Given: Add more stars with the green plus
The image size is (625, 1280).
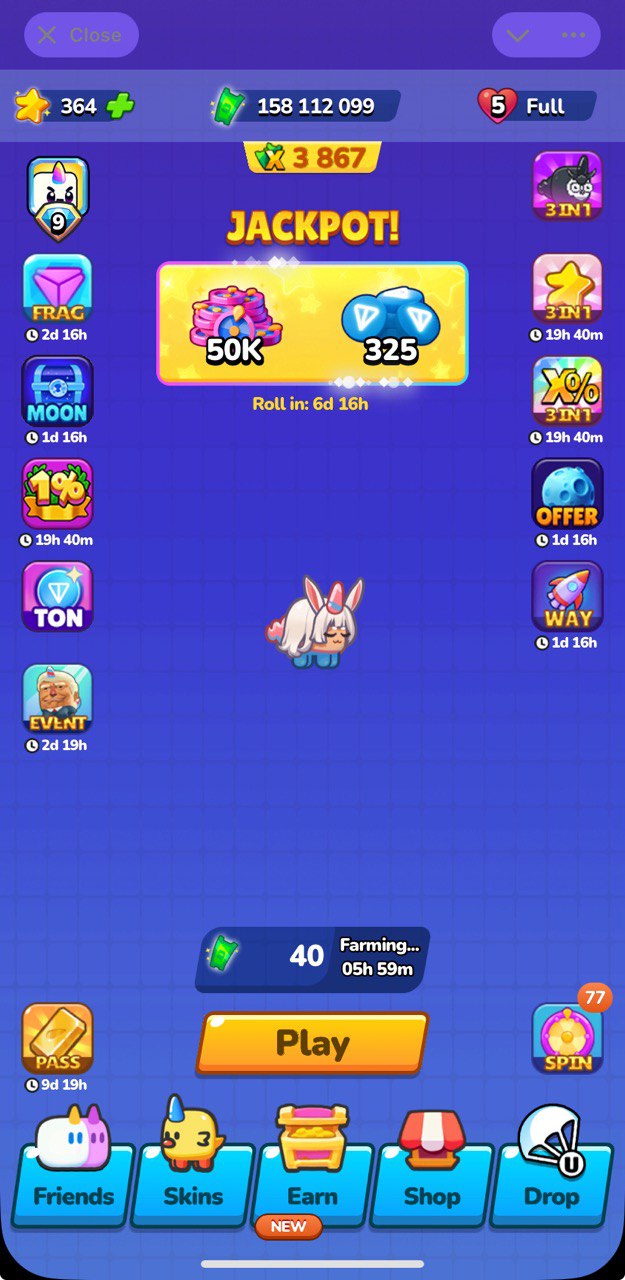Looking at the screenshot, I should pyautogui.click(x=120, y=106).
